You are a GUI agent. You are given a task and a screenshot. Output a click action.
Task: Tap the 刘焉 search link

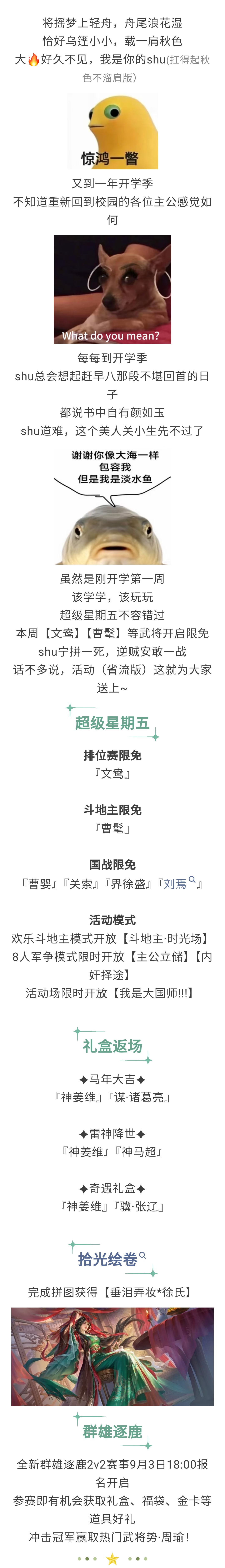[x=179, y=883]
